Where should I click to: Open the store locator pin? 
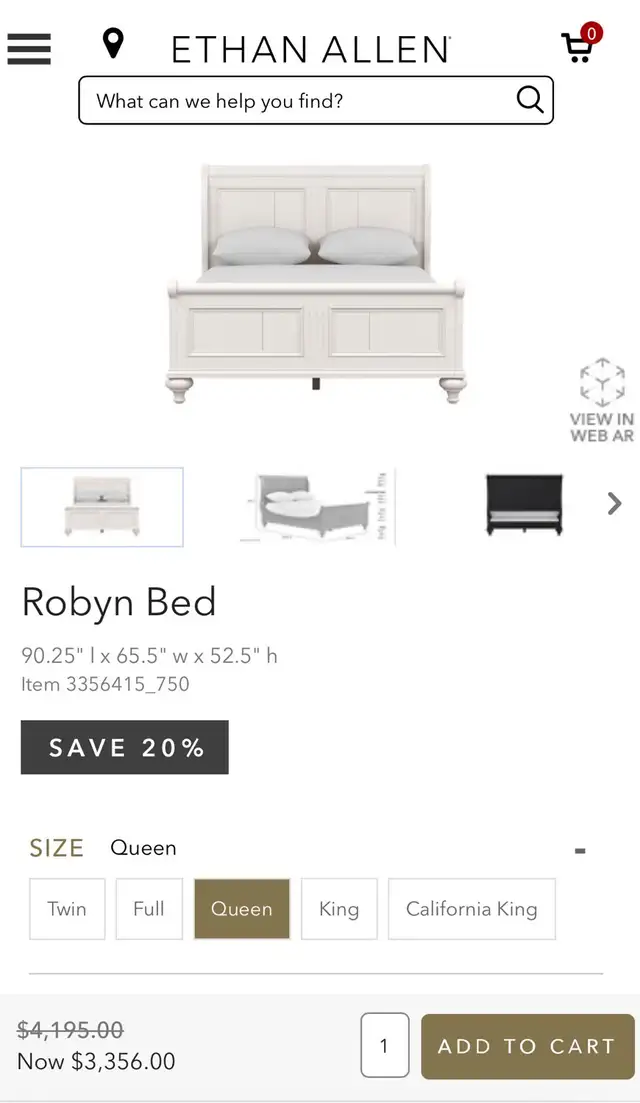(x=113, y=45)
